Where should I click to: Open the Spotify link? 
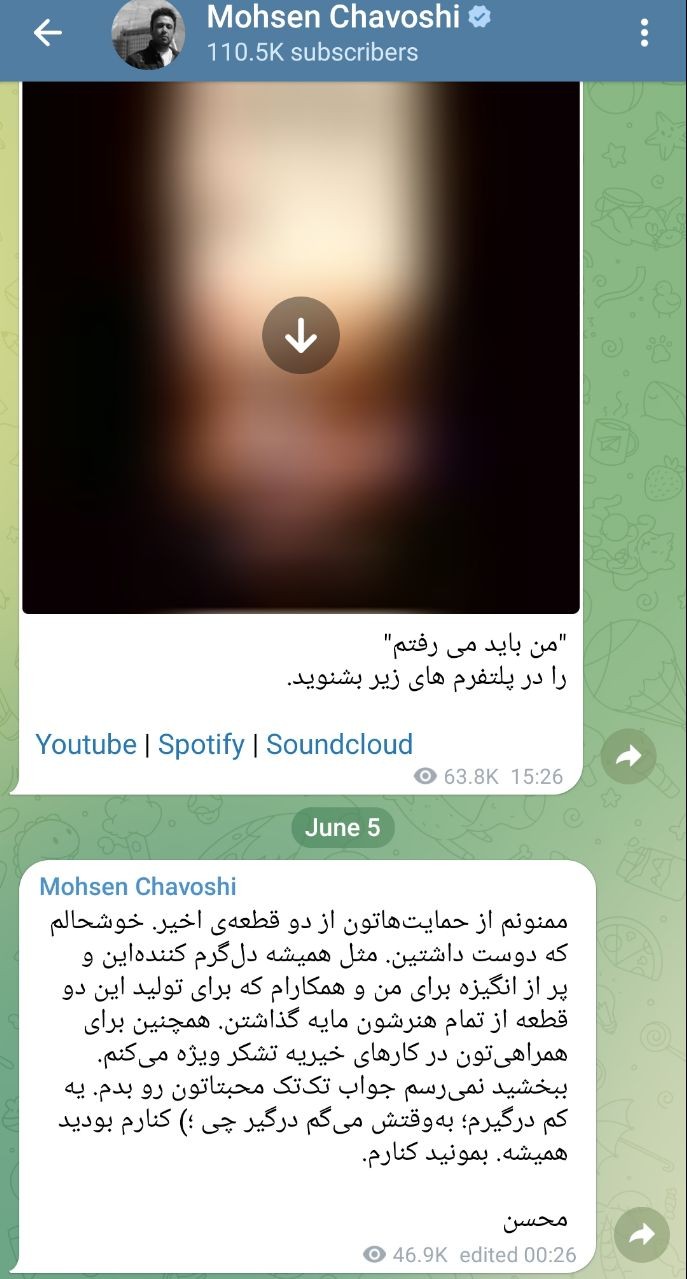pos(201,744)
